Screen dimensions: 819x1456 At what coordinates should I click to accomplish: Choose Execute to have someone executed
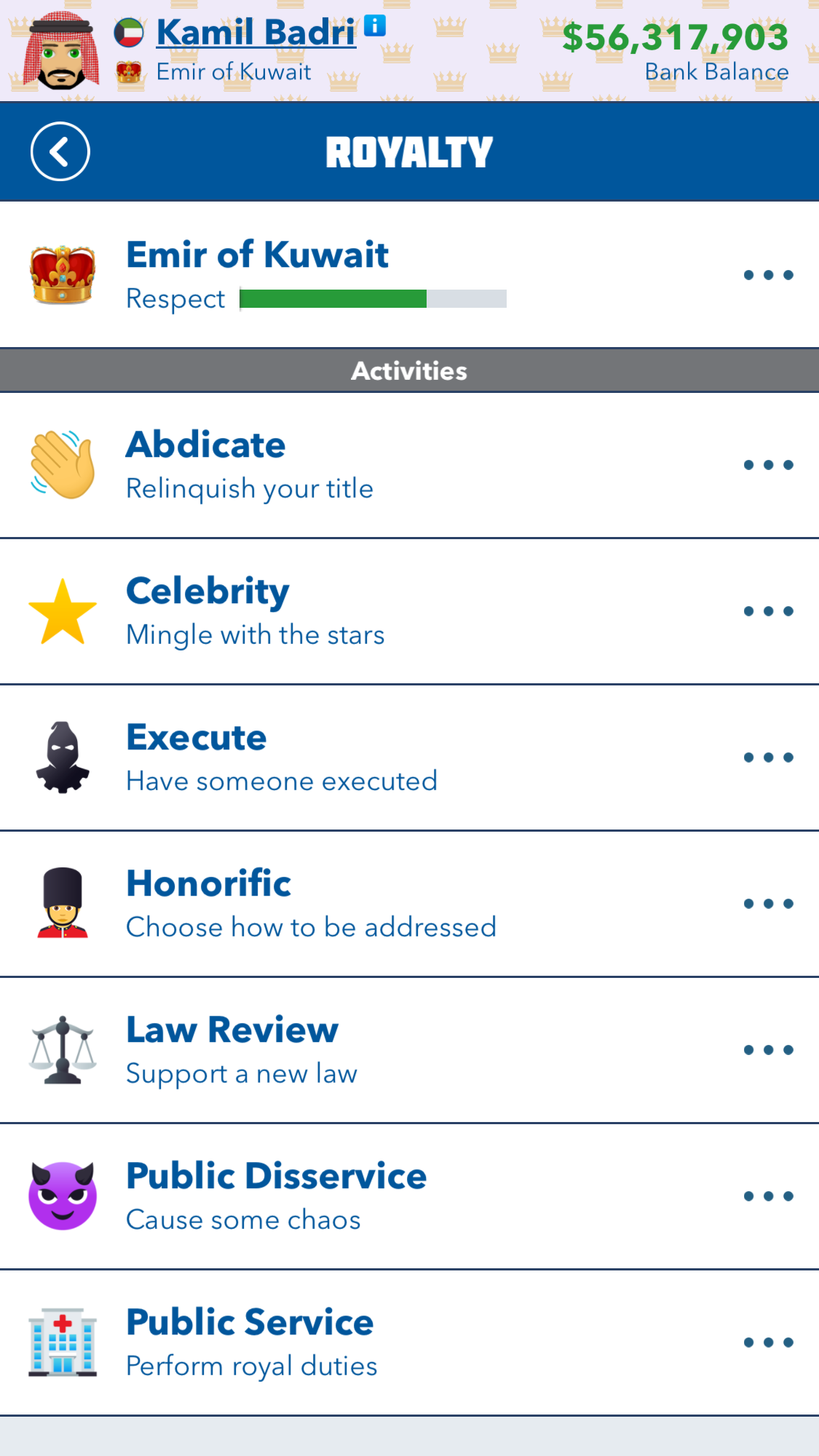(x=409, y=757)
